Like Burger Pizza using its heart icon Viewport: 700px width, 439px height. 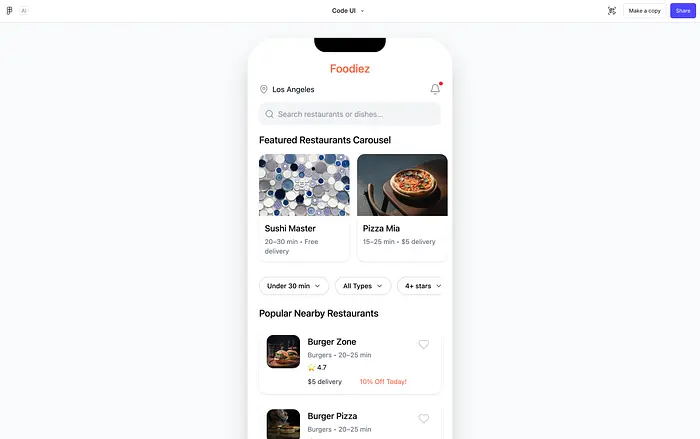424,418
